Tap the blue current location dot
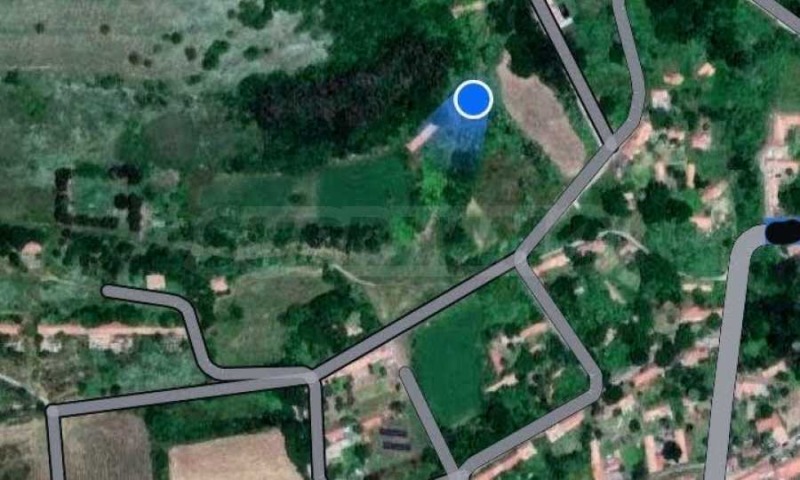Viewport: 800px width, 480px height. pyautogui.click(x=473, y=99)
